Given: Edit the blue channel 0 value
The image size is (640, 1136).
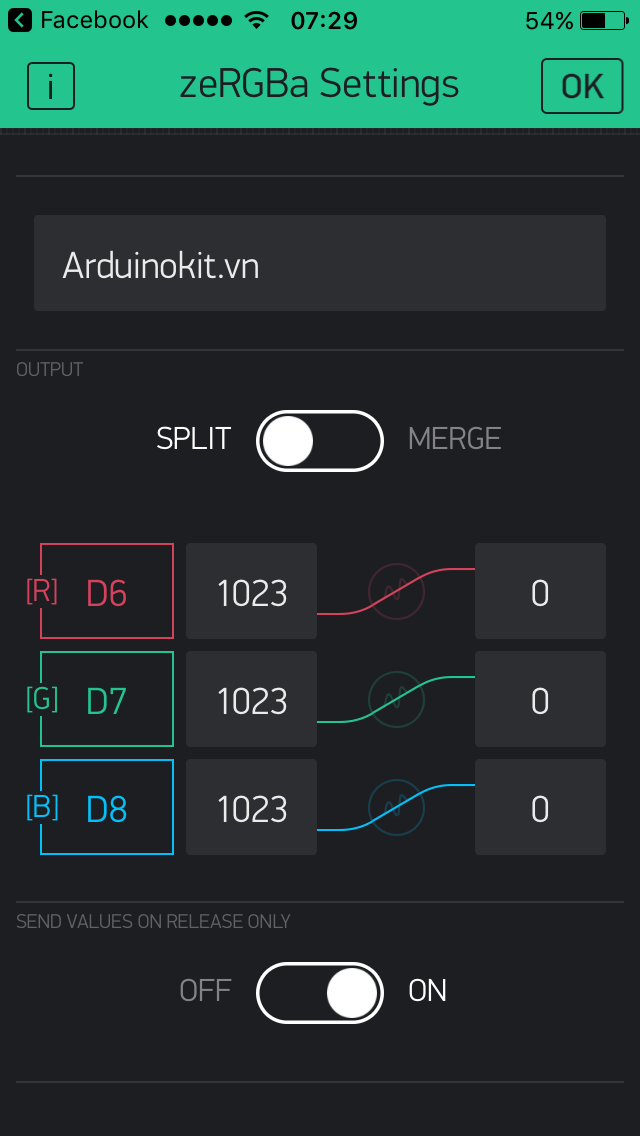Looking at the screenshot, I should (x=540, y=808).
